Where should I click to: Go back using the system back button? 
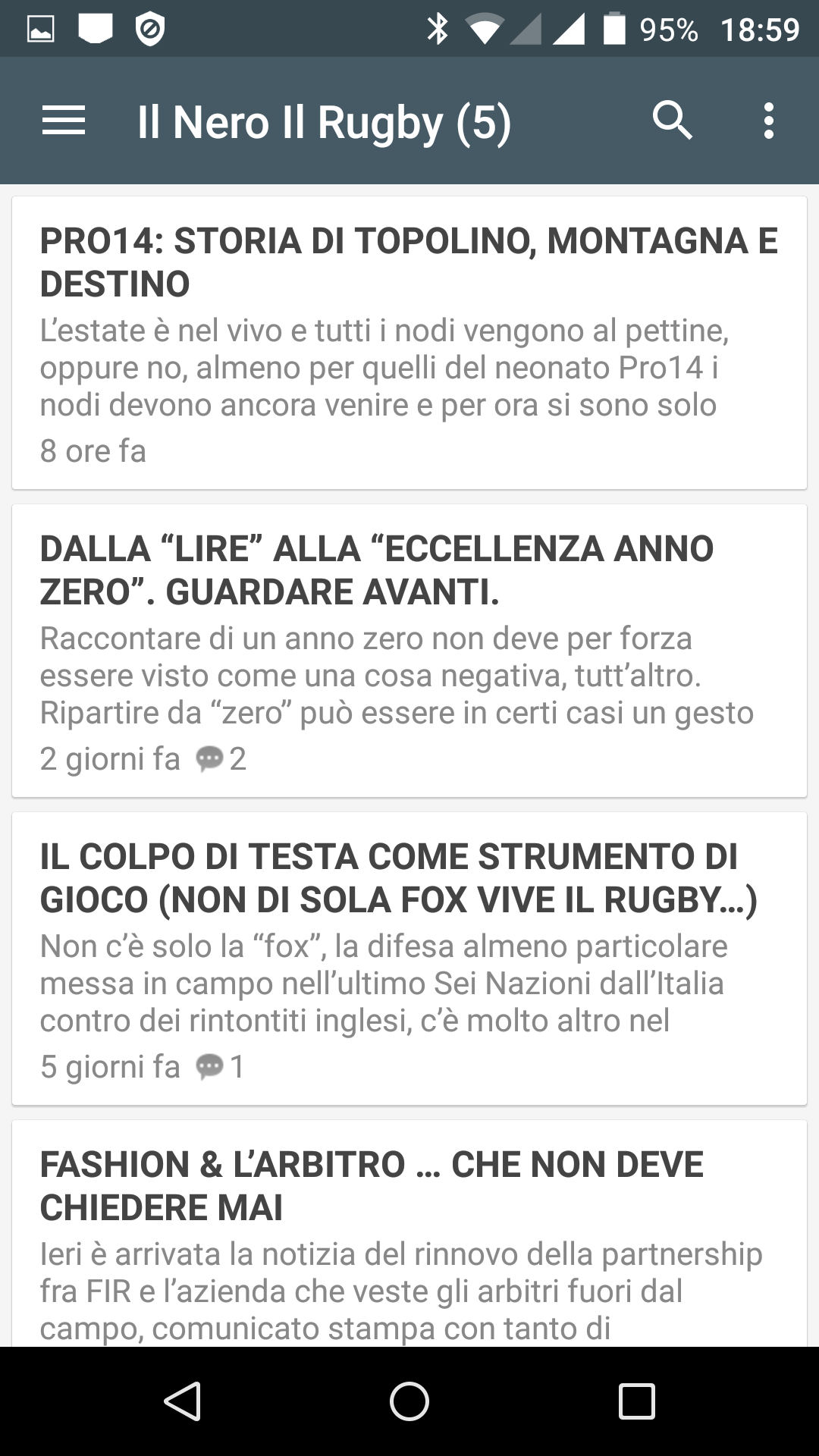[x=183, y=1401]
